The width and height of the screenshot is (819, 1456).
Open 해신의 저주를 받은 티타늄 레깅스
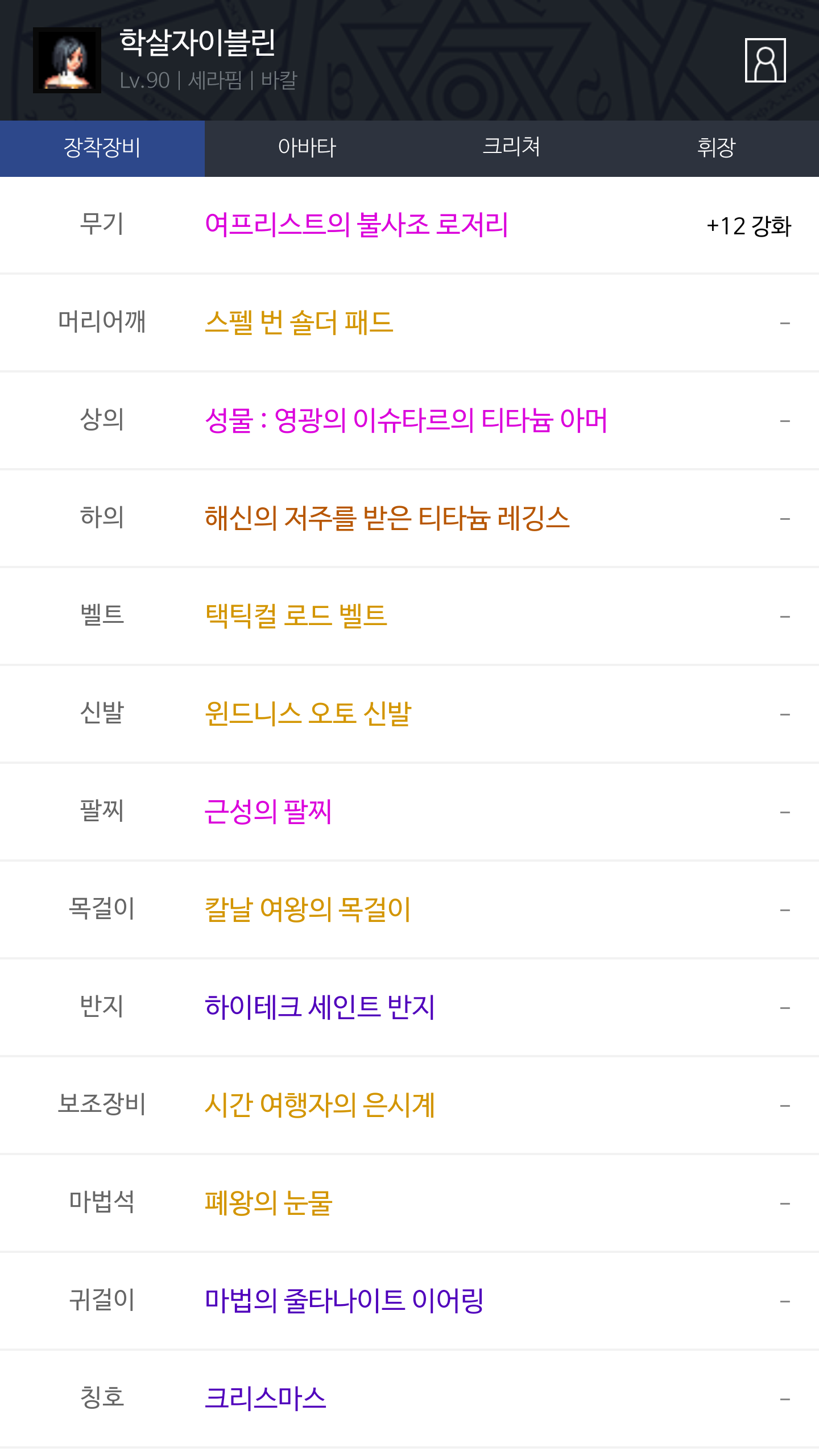[x=387, y=518]
